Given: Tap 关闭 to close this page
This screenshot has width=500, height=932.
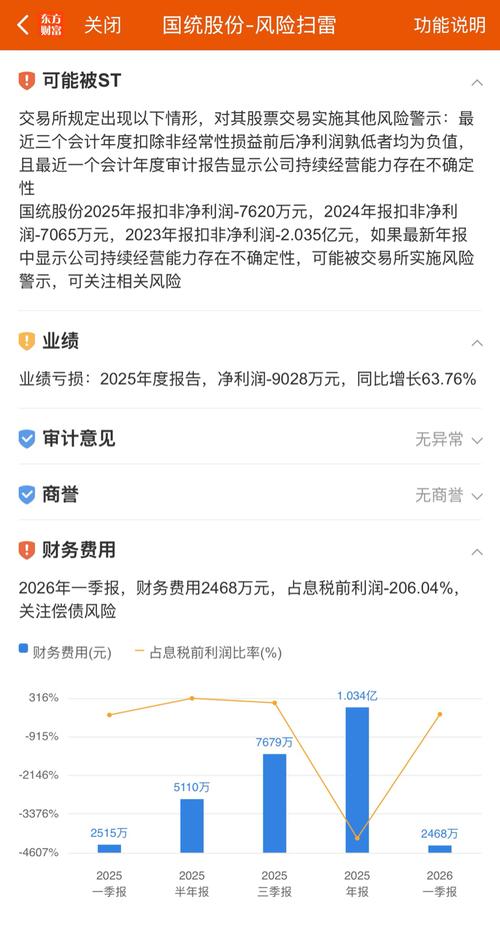Looking at the screenshot, I should [x=102, y=25].
